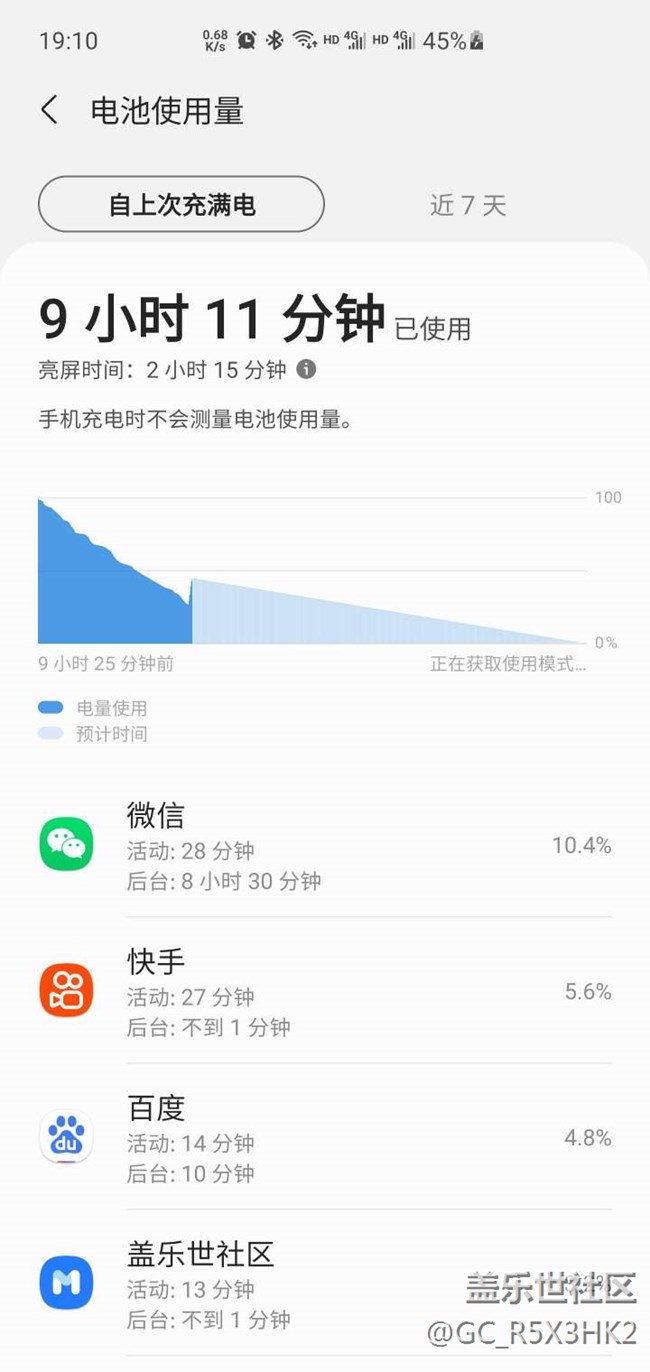650x1372 pixels.
Task: View 百度 battery usage details
Action: click(325, 1138)
